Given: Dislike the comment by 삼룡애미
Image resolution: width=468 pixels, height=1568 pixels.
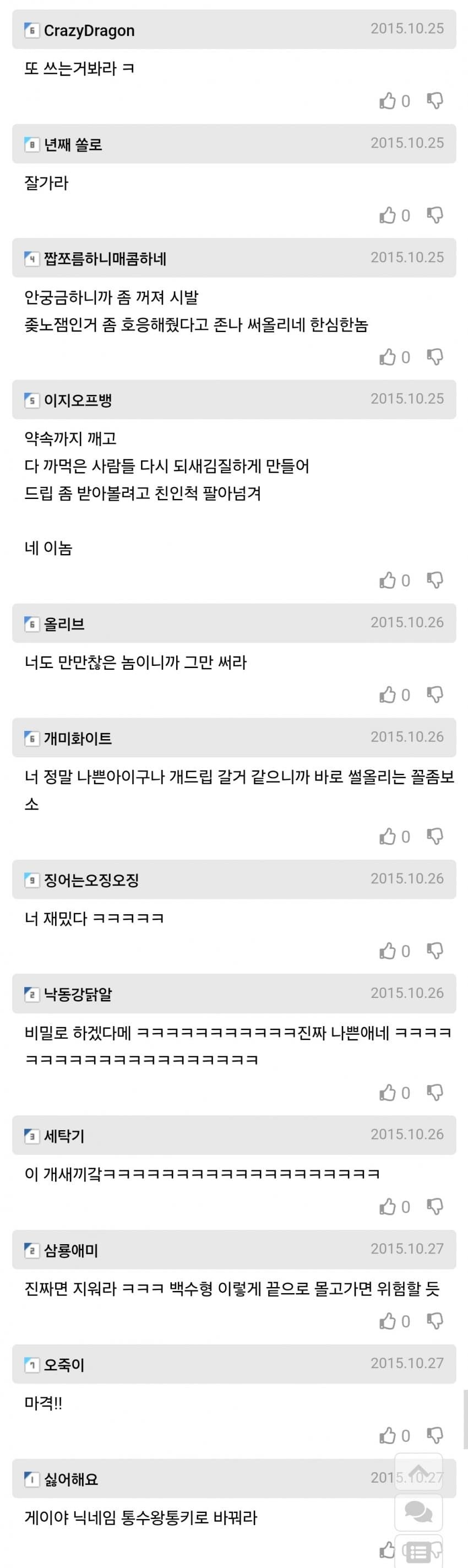Looking at the screenshot, I should pyautogui.click(x=434, y=1321).
